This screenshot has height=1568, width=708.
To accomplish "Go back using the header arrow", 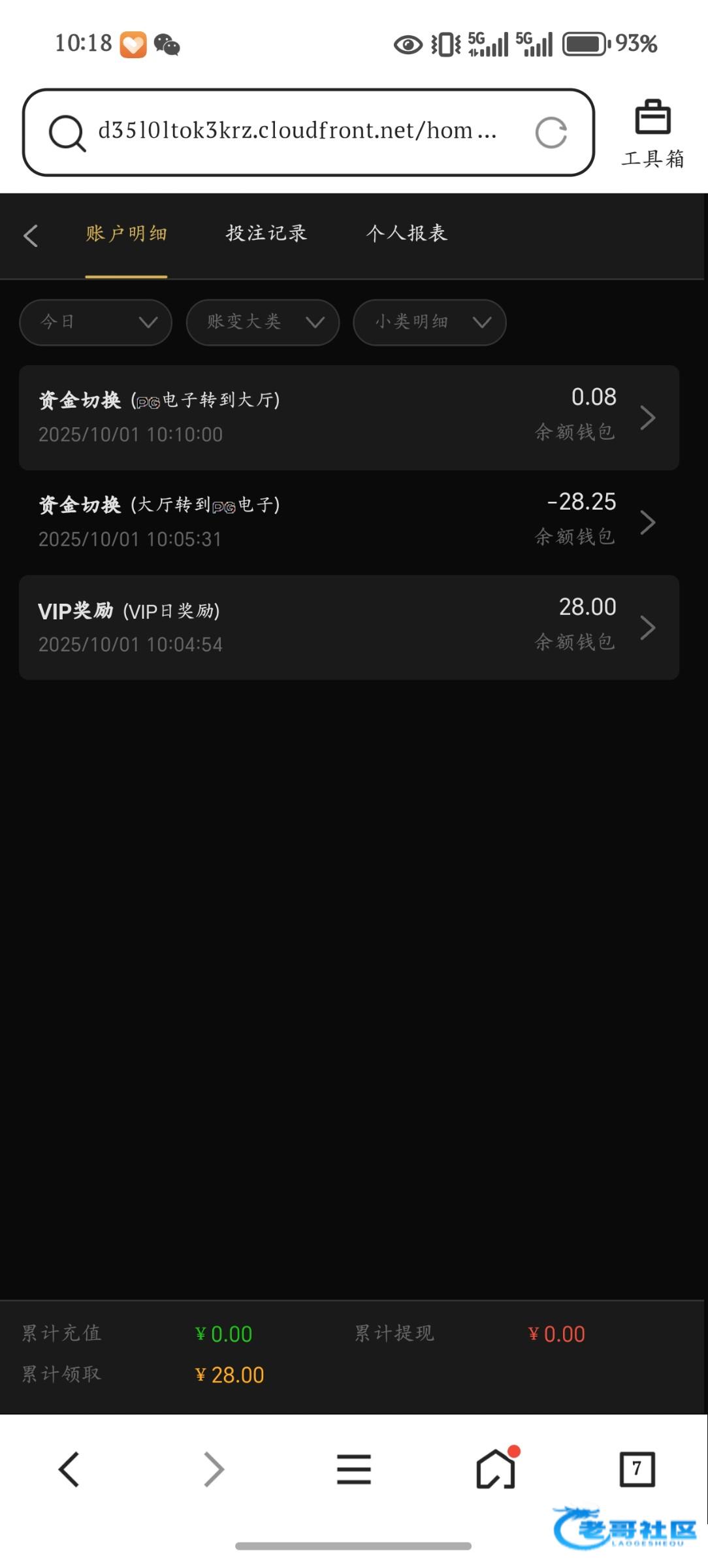I will pos(31,235).
